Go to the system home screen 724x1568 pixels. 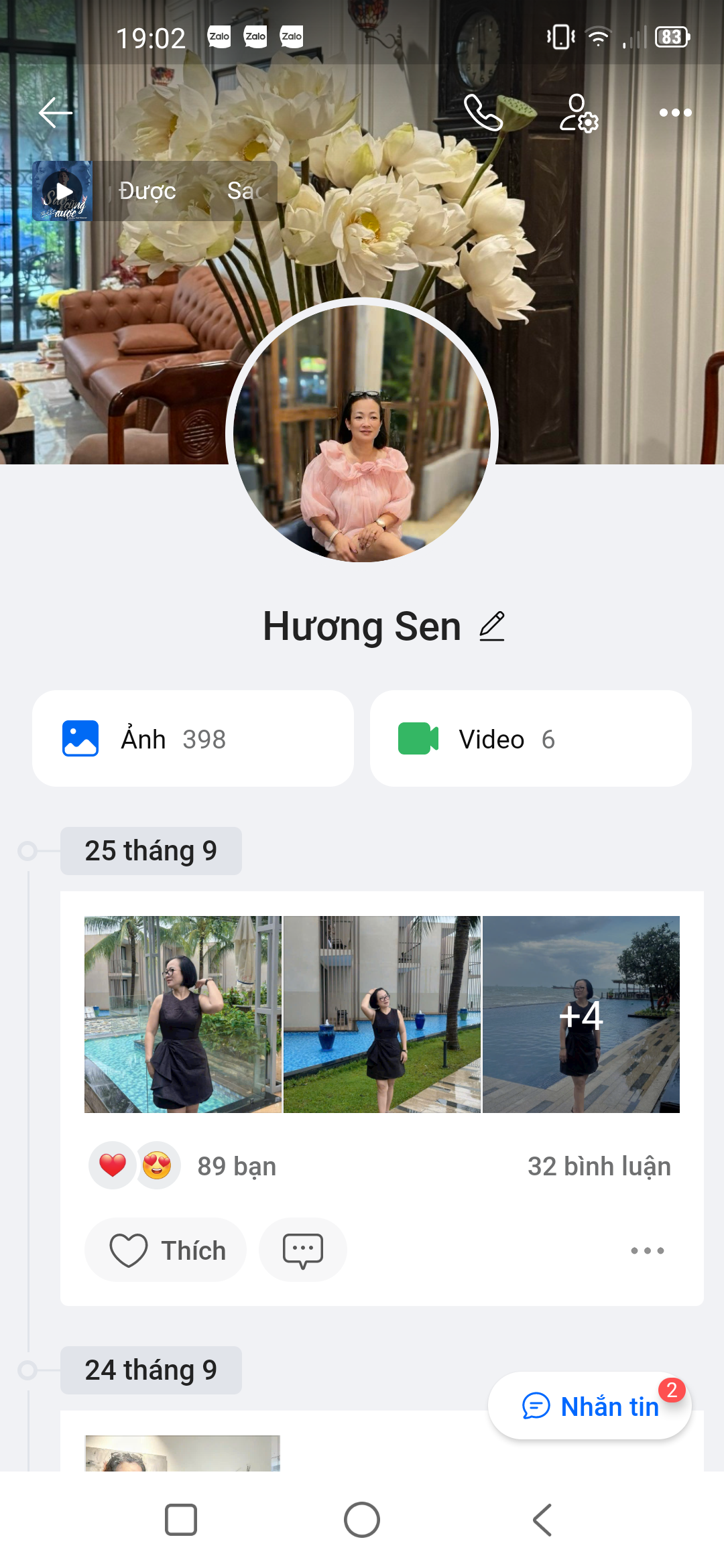(x=362, y=1520)
